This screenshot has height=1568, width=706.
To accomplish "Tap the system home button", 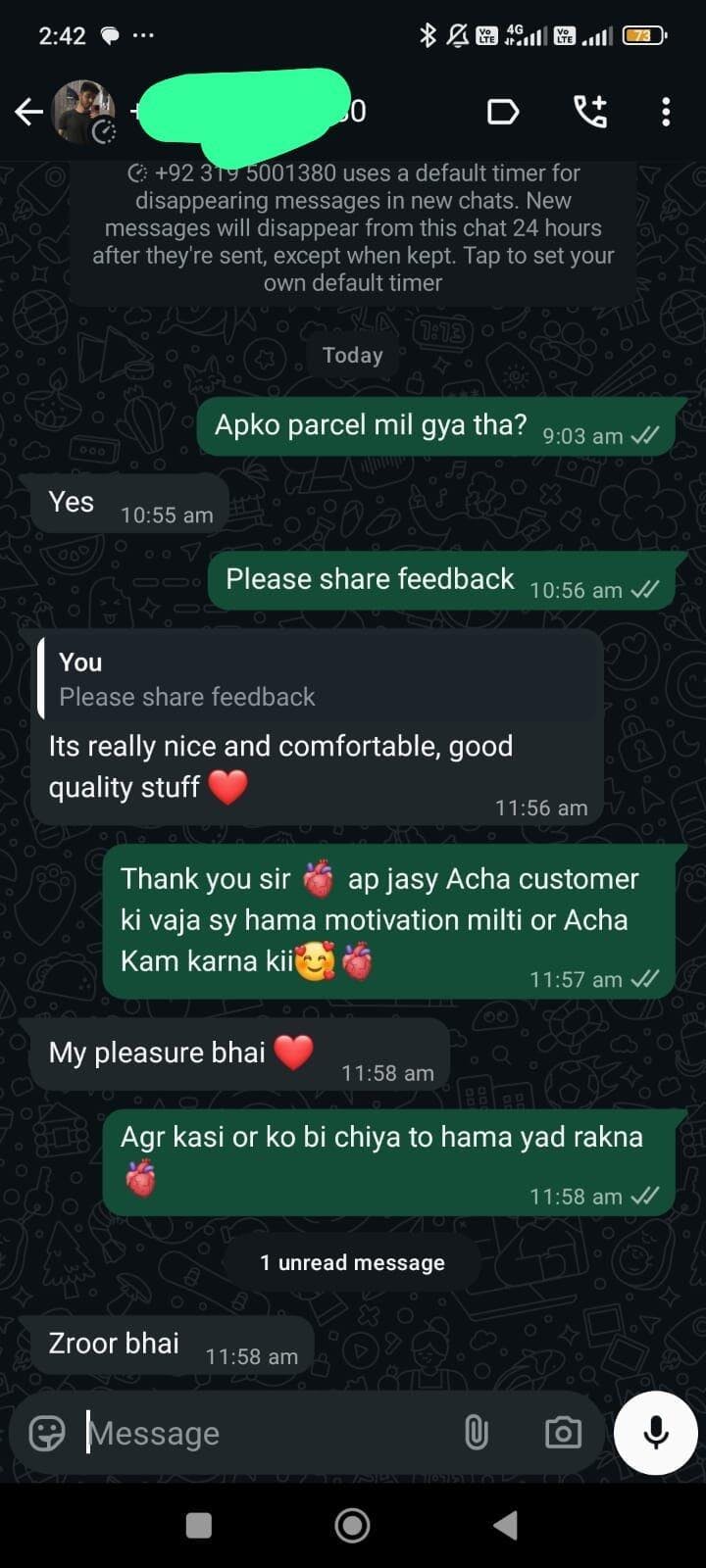I will (x=352, y=1525).
